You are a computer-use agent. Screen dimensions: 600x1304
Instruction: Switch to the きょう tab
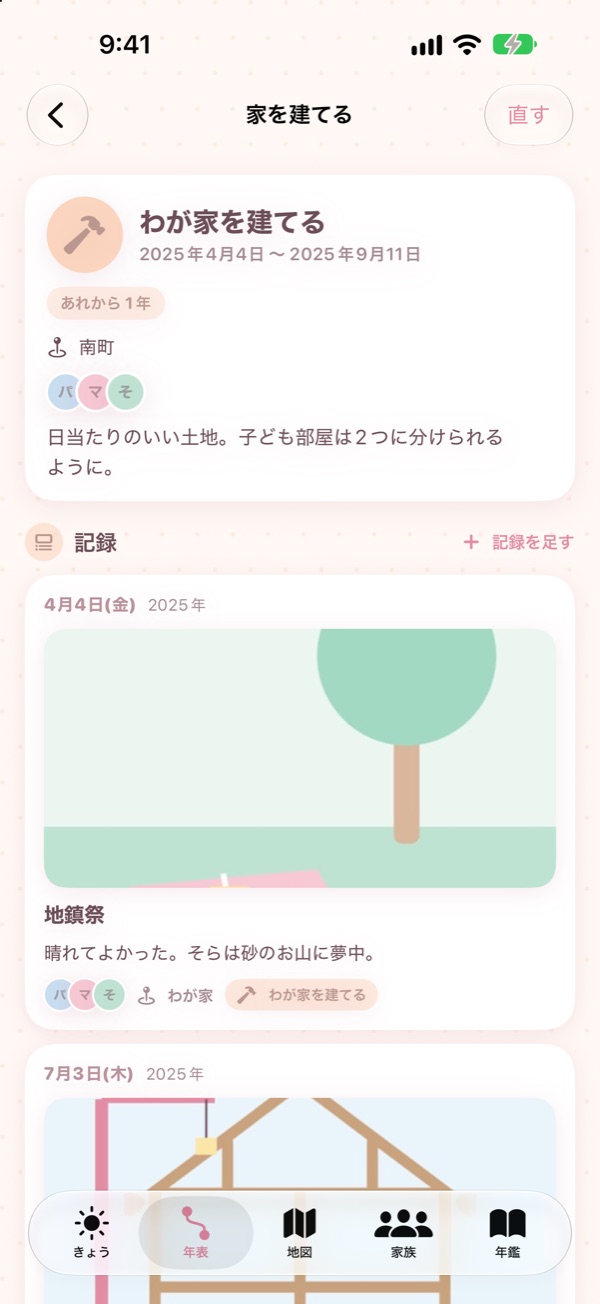coord(92,1233)
